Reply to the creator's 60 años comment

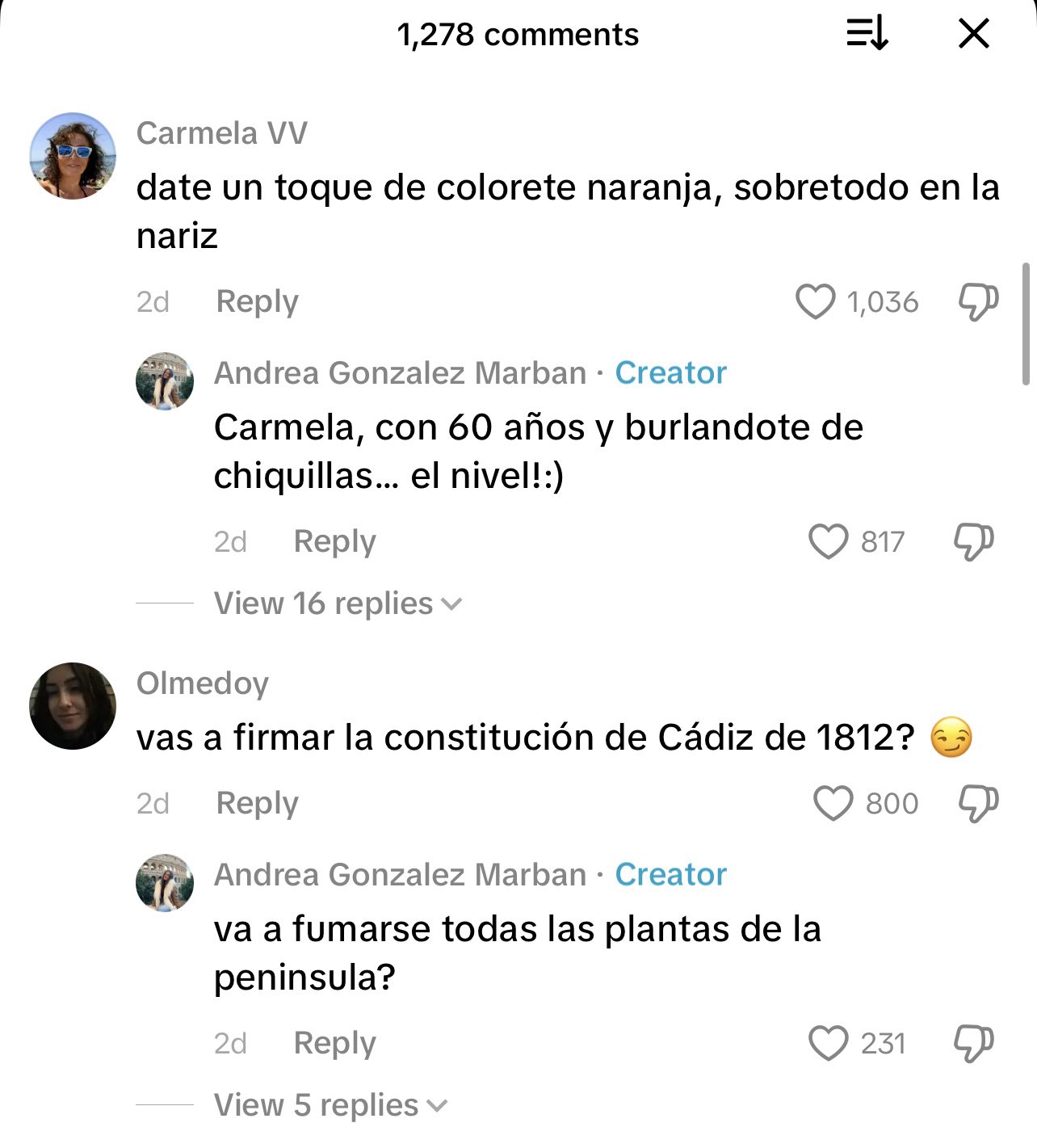click(334, 542)
